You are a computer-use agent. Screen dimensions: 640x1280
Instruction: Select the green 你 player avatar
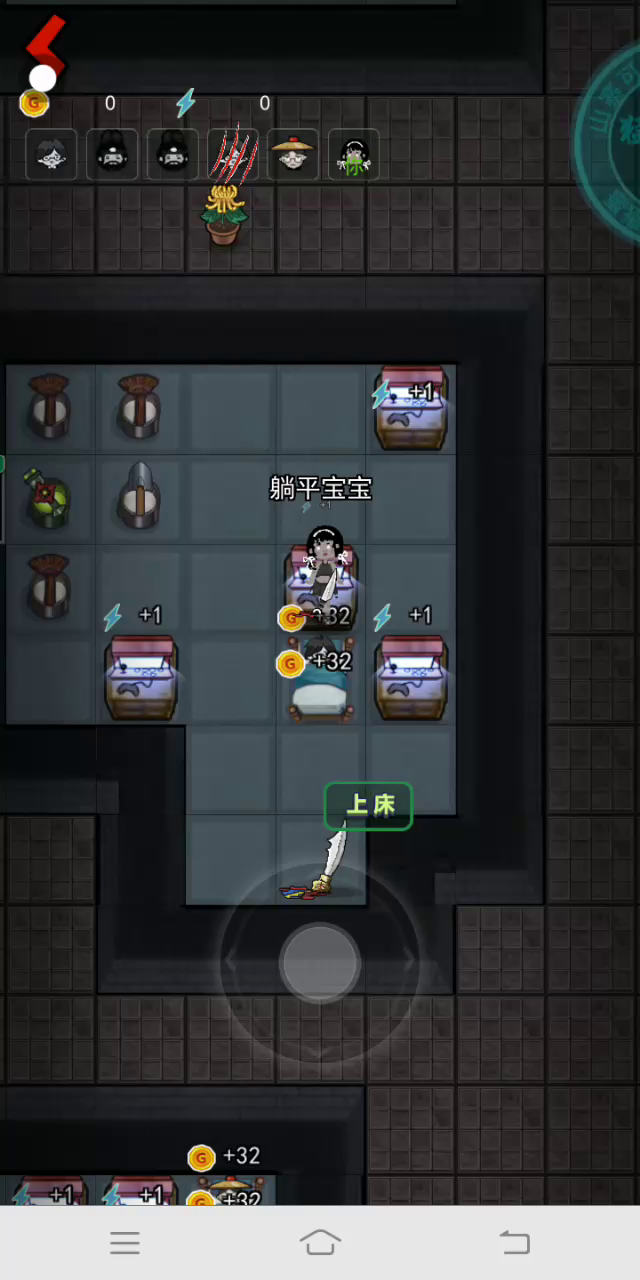click(x=354, y=154)
